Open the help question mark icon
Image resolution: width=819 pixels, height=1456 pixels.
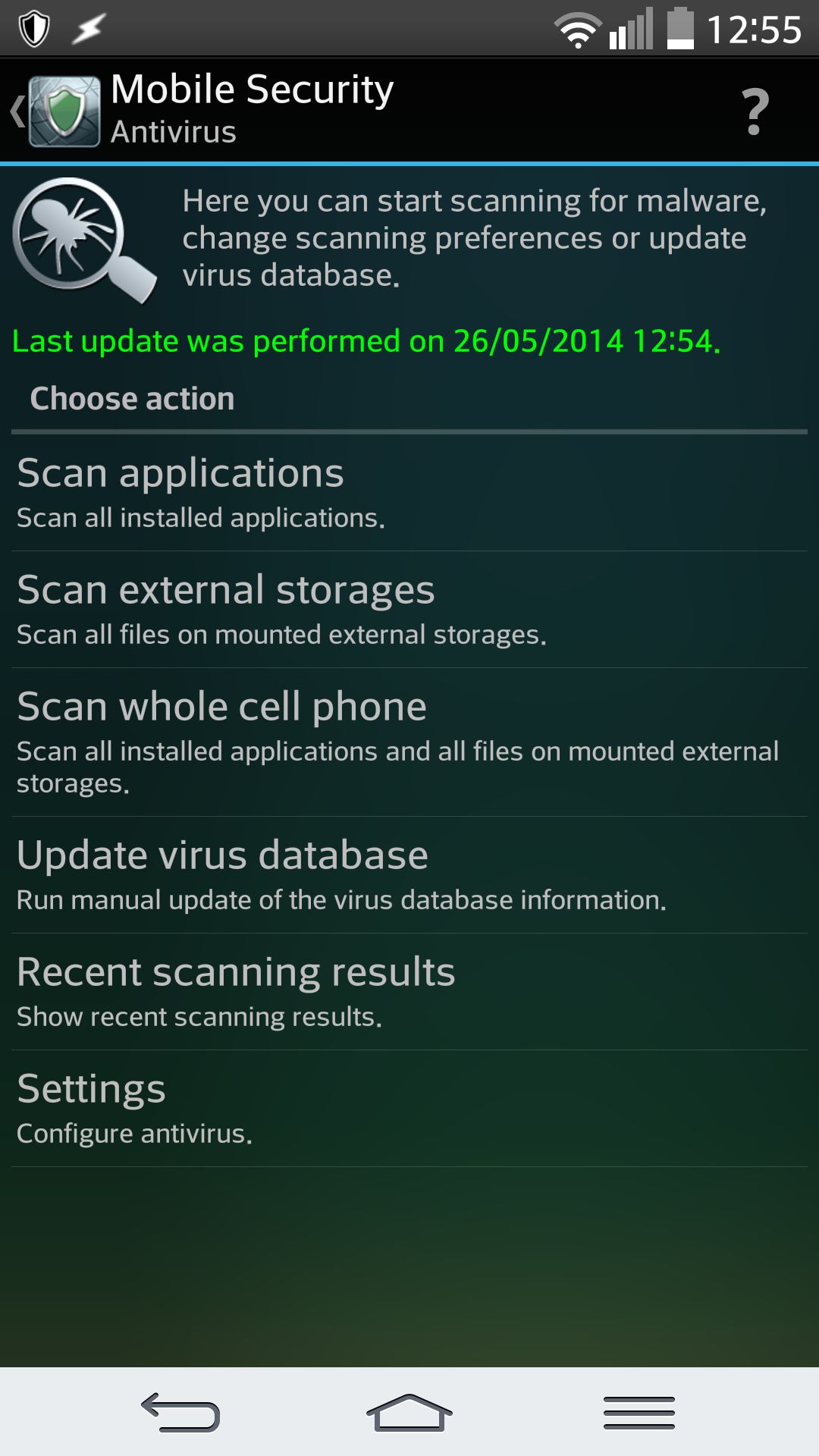[755, 111]
